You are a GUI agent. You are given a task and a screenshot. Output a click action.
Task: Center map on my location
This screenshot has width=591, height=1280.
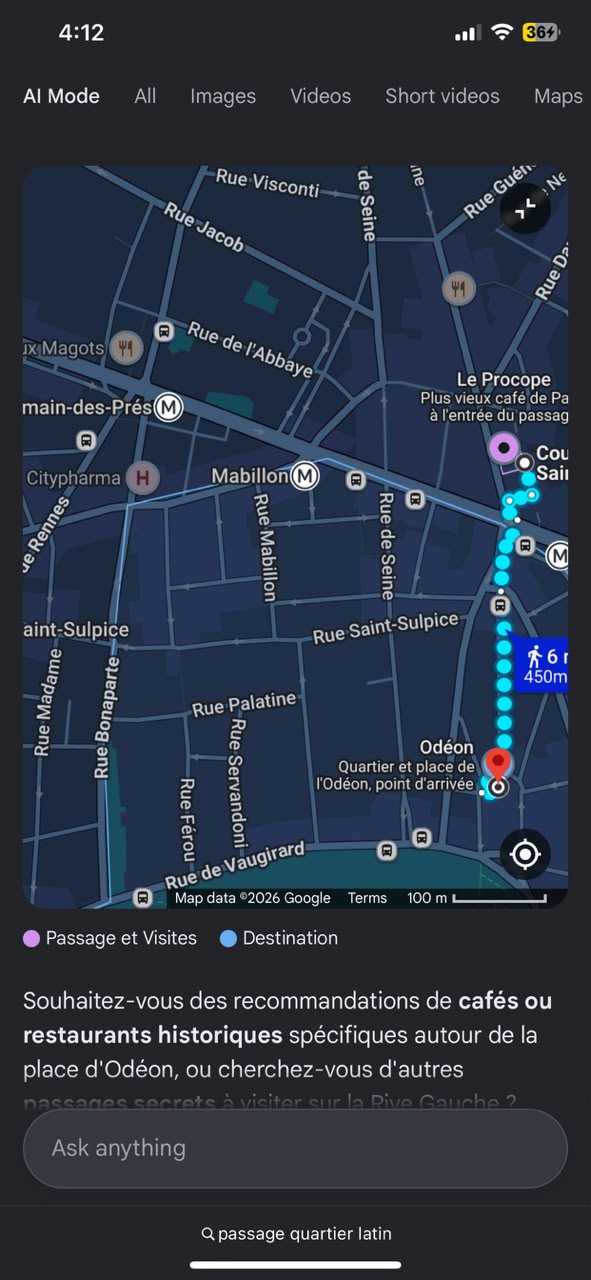coord(525,855)
